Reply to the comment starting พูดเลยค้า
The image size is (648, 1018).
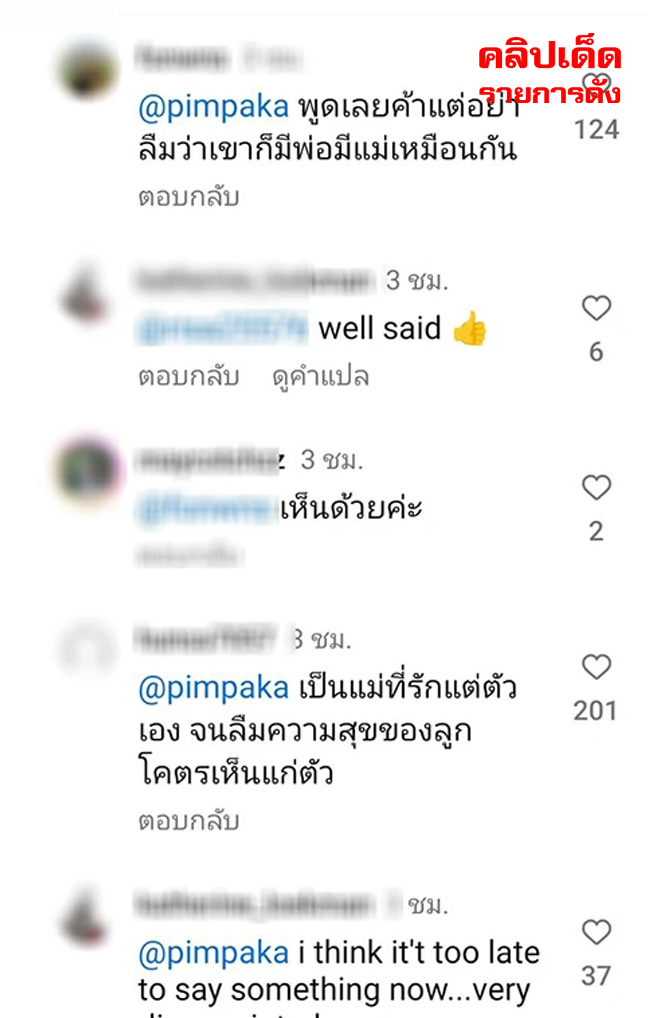pos(188,197)
